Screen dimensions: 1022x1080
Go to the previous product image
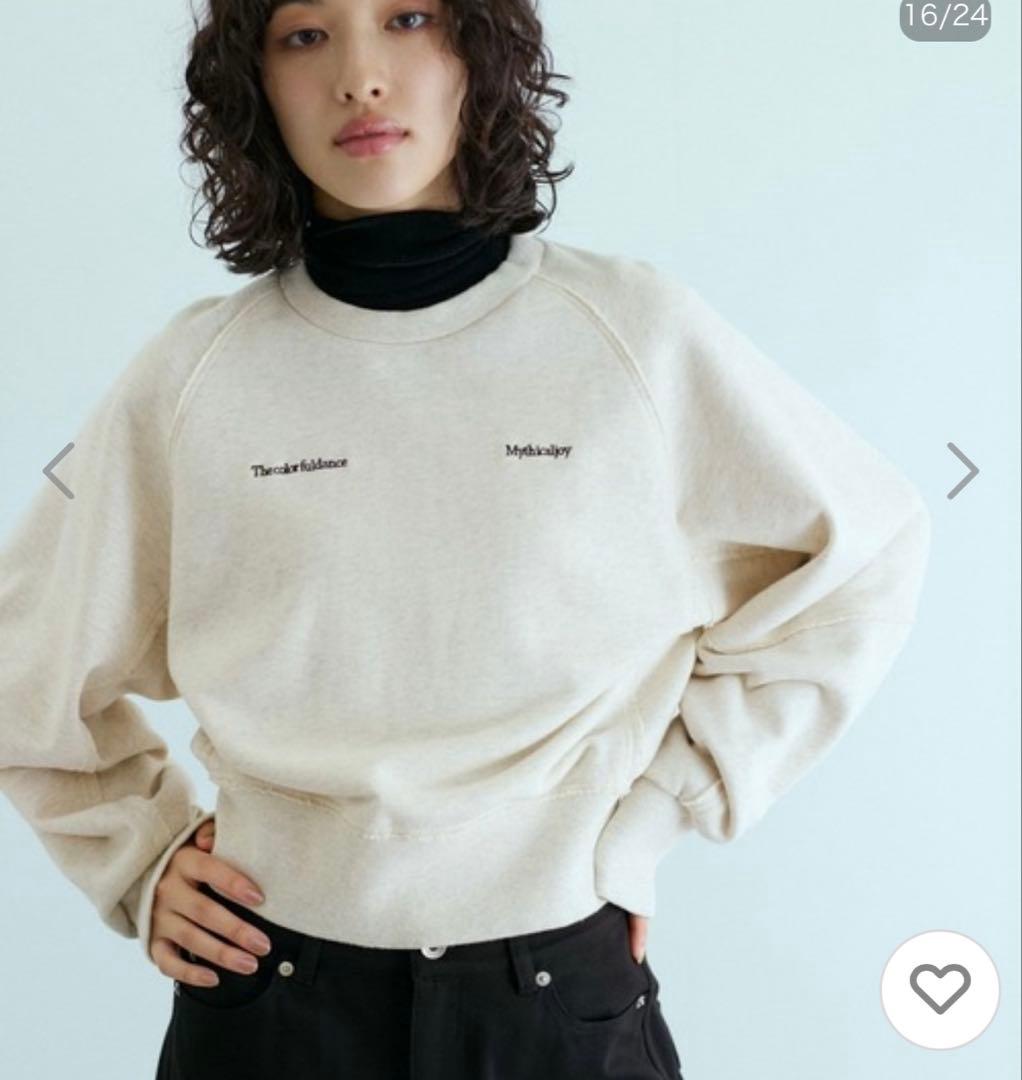pos(59,470)
